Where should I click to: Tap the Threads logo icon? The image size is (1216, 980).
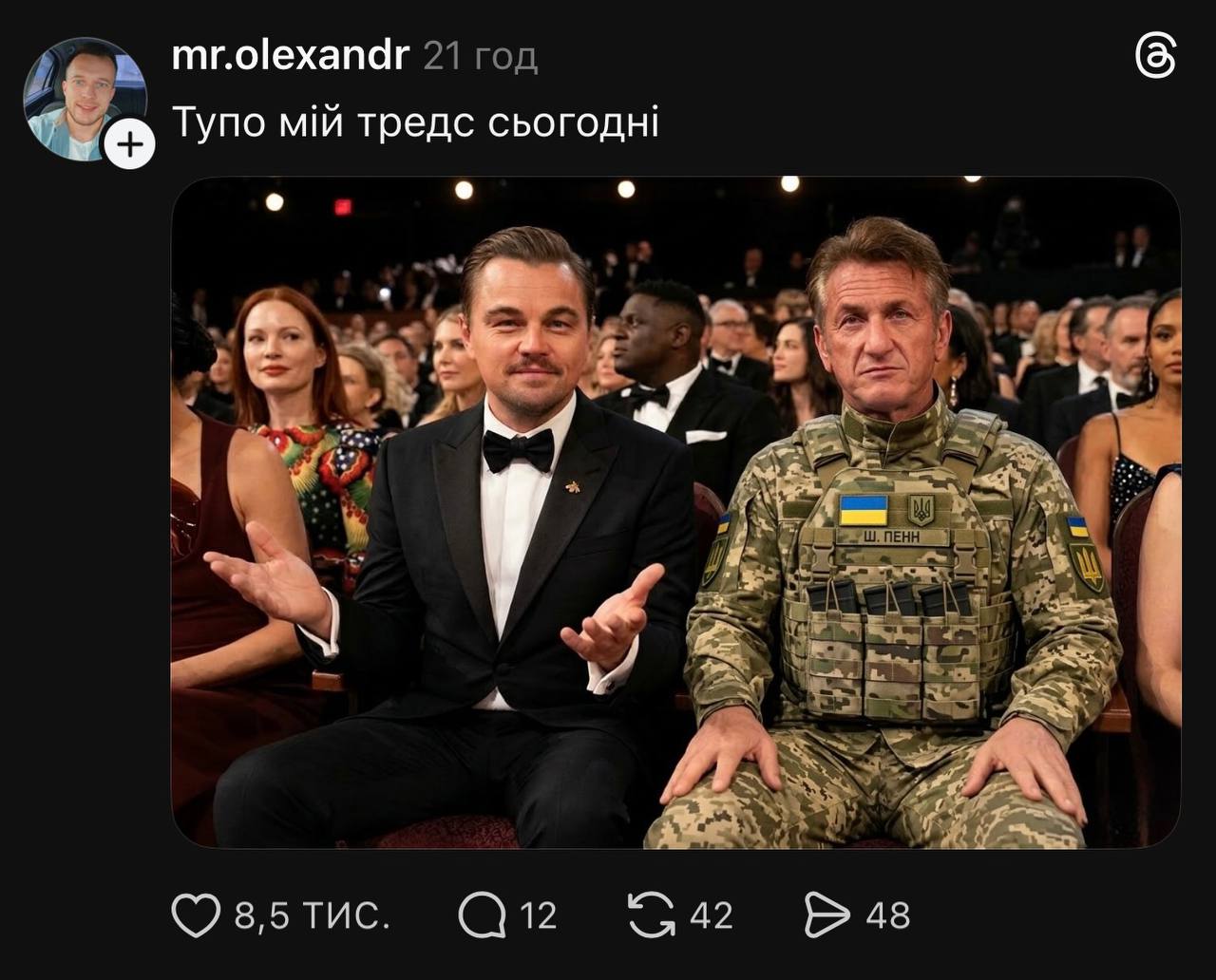click(x=1155, y=56)
